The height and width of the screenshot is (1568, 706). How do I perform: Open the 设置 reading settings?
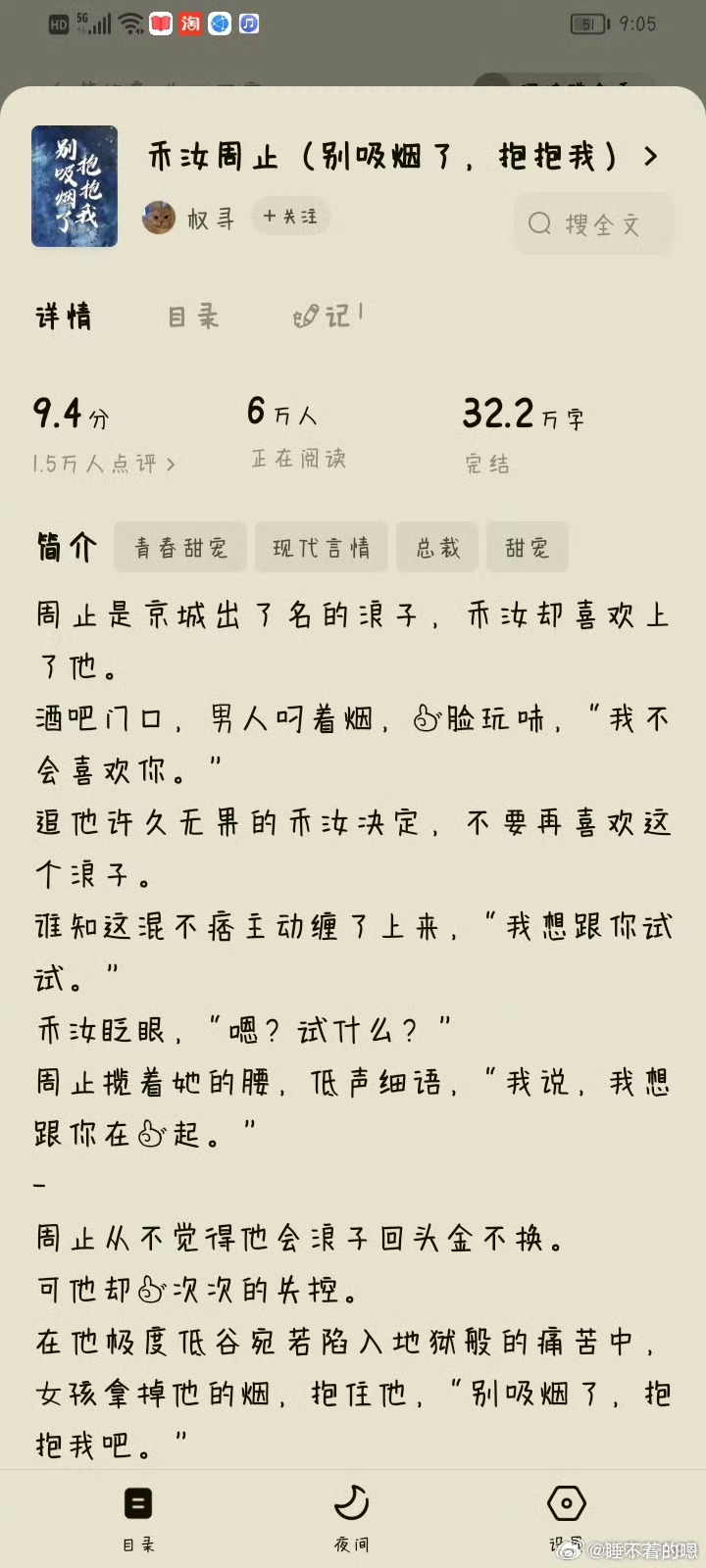tap(566, 1518)
